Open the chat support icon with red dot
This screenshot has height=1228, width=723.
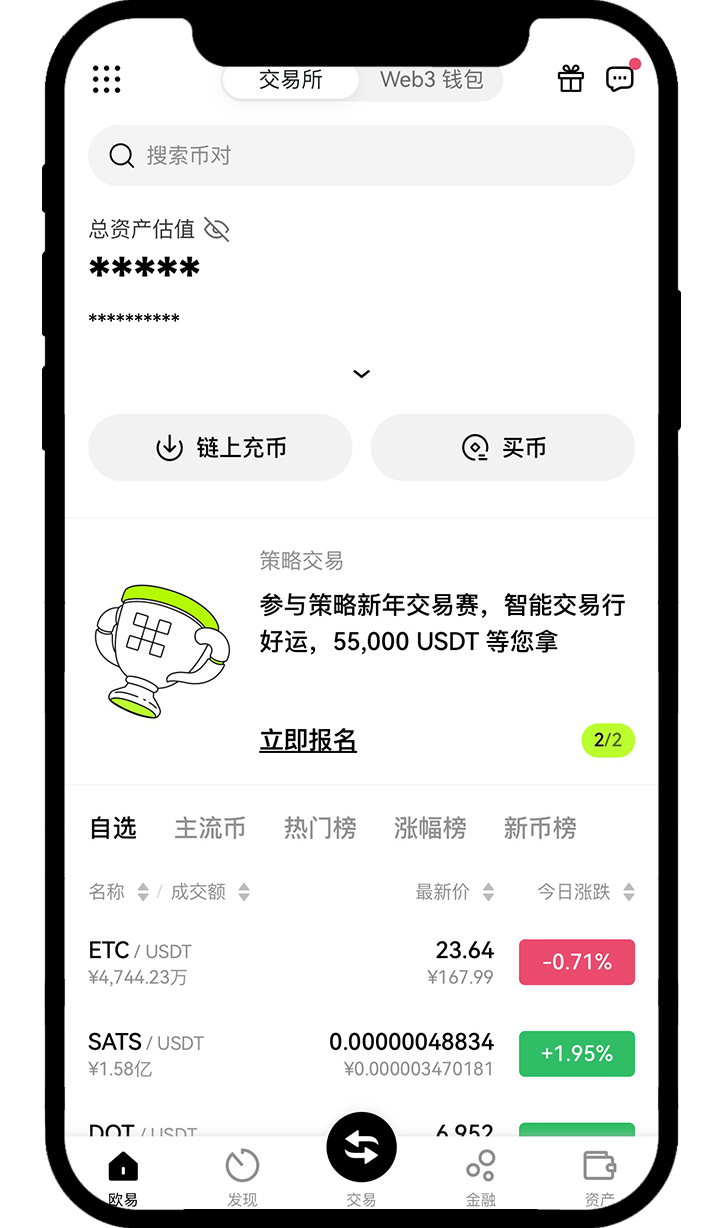pos(620,79)
